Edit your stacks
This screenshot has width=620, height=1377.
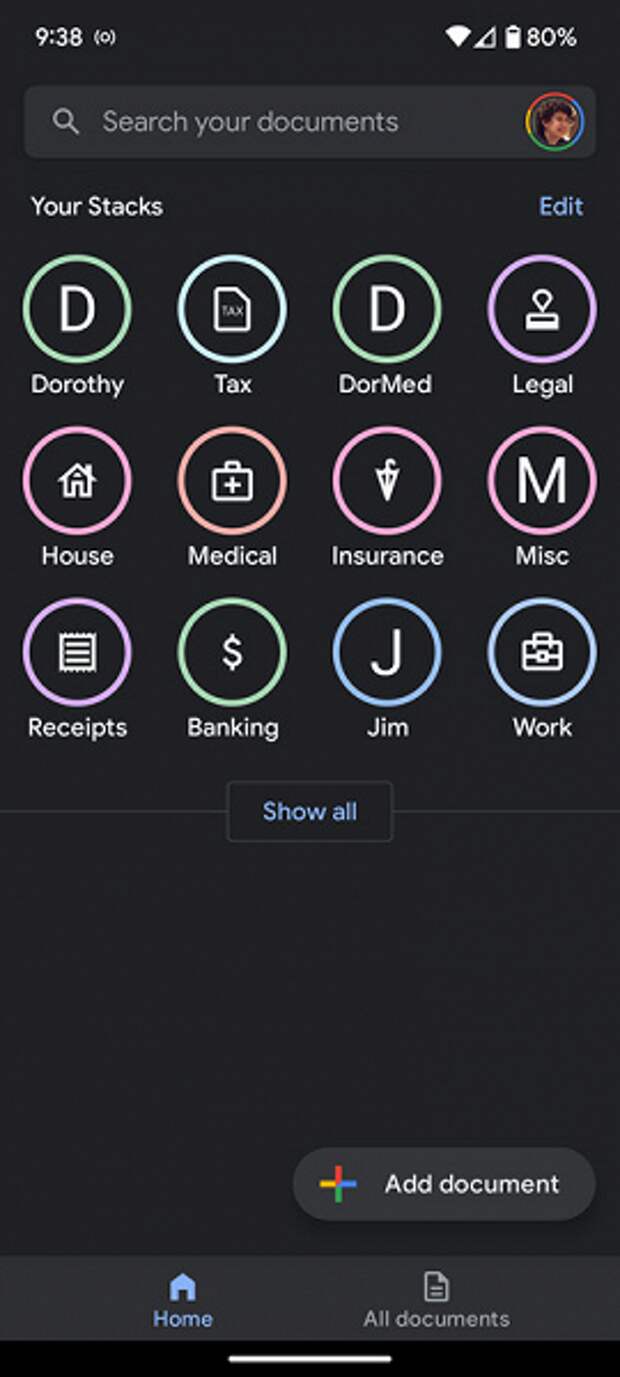[x=561, y=206]
